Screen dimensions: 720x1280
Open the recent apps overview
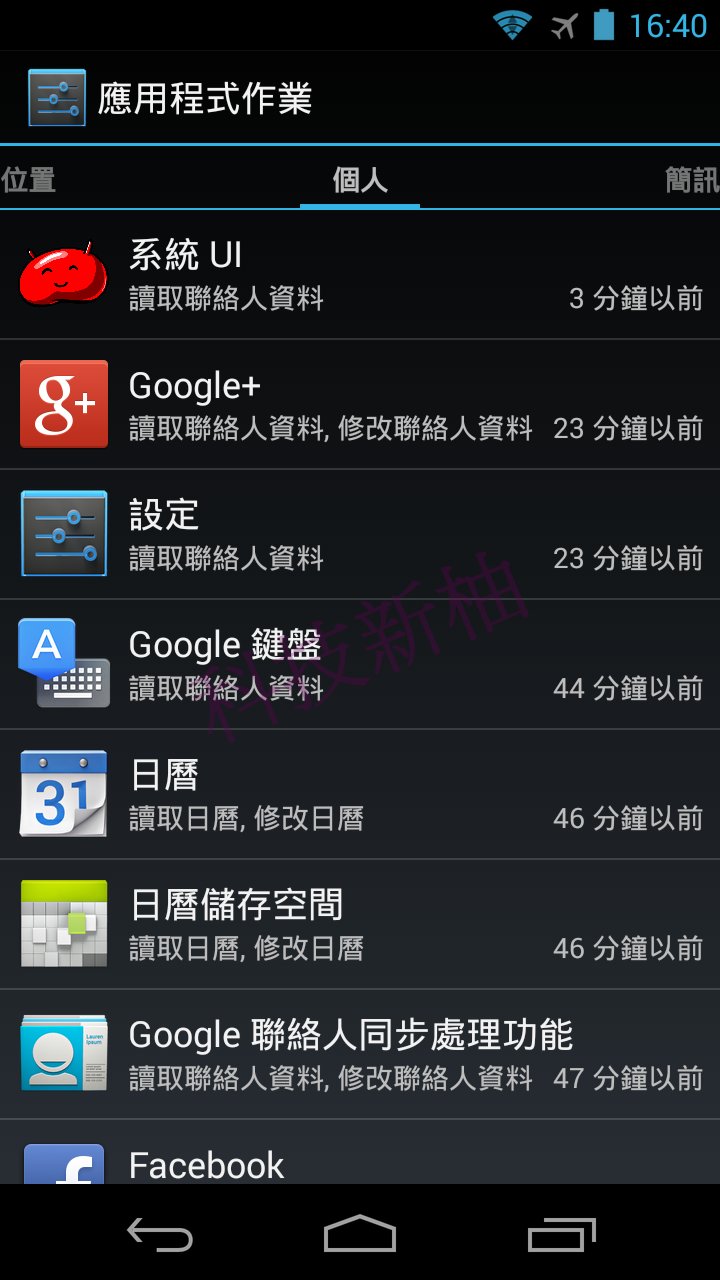(x=561, y=1235)
